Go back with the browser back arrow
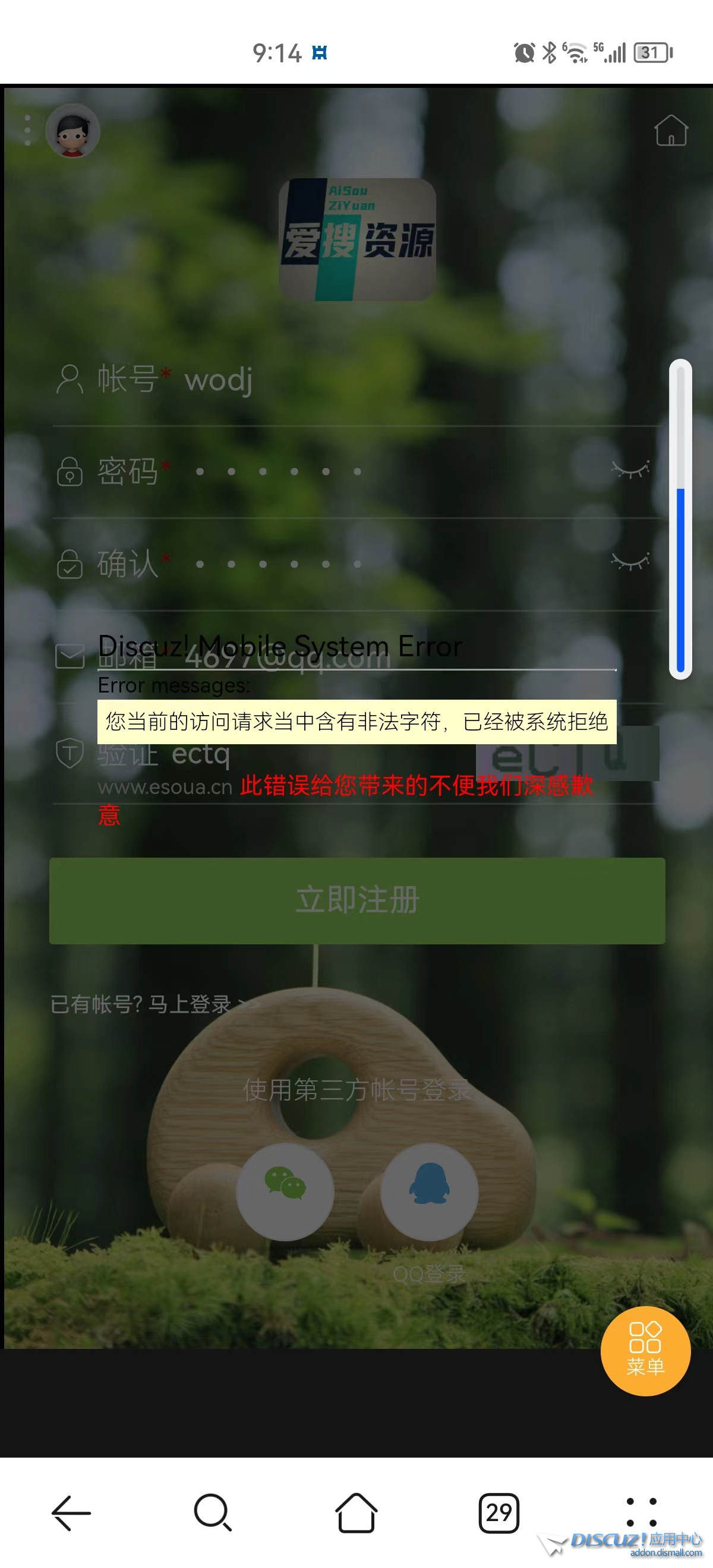 (x=71, y=1512)
